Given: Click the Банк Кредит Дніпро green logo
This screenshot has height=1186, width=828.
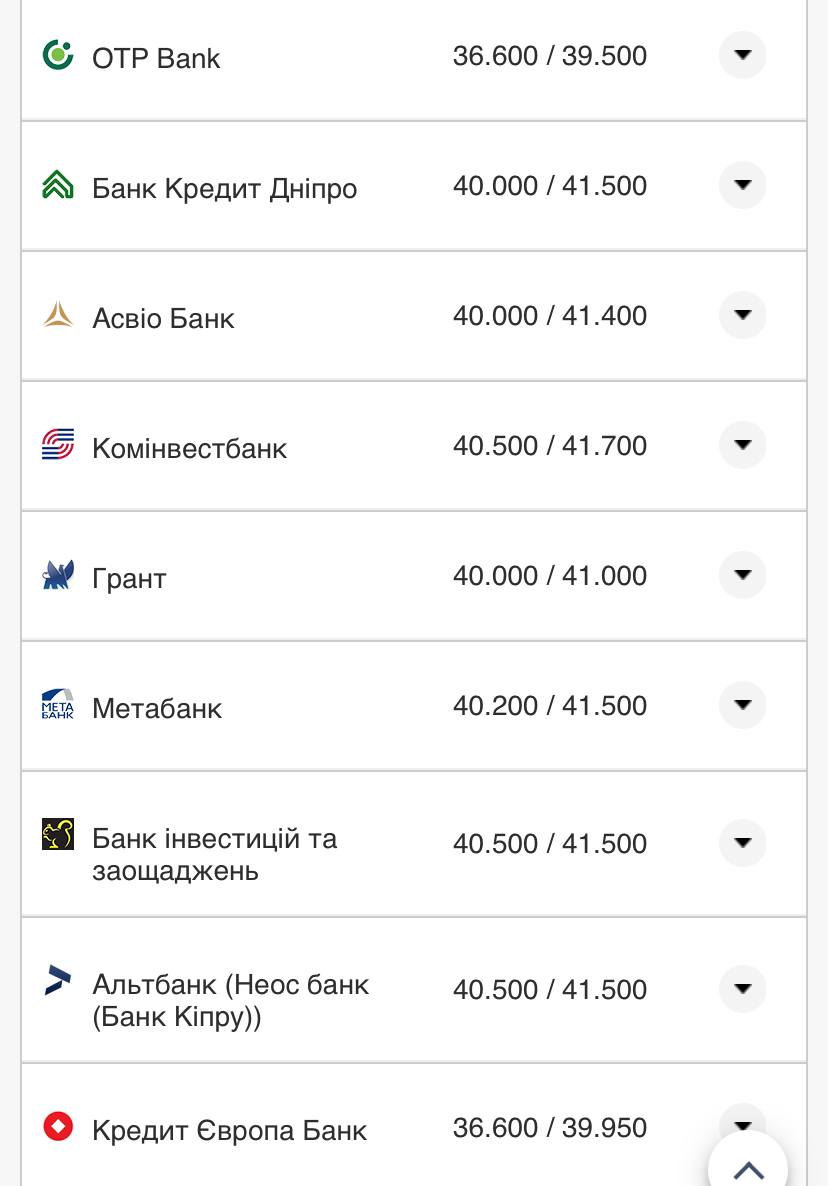Looking at the screenshot, I should click(x=58, y=186).
